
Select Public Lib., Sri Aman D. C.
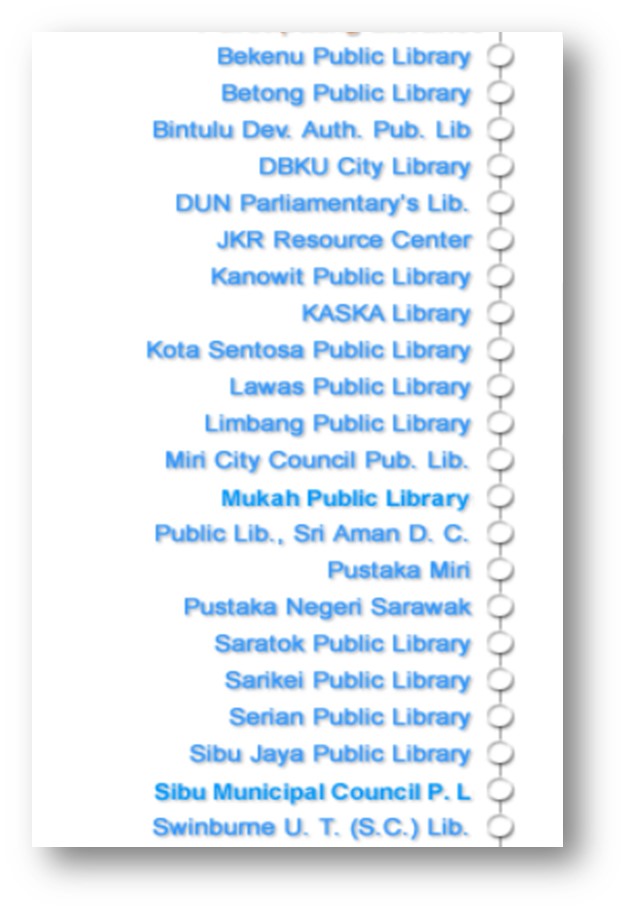pyautogui.click(x=311, y=534)
